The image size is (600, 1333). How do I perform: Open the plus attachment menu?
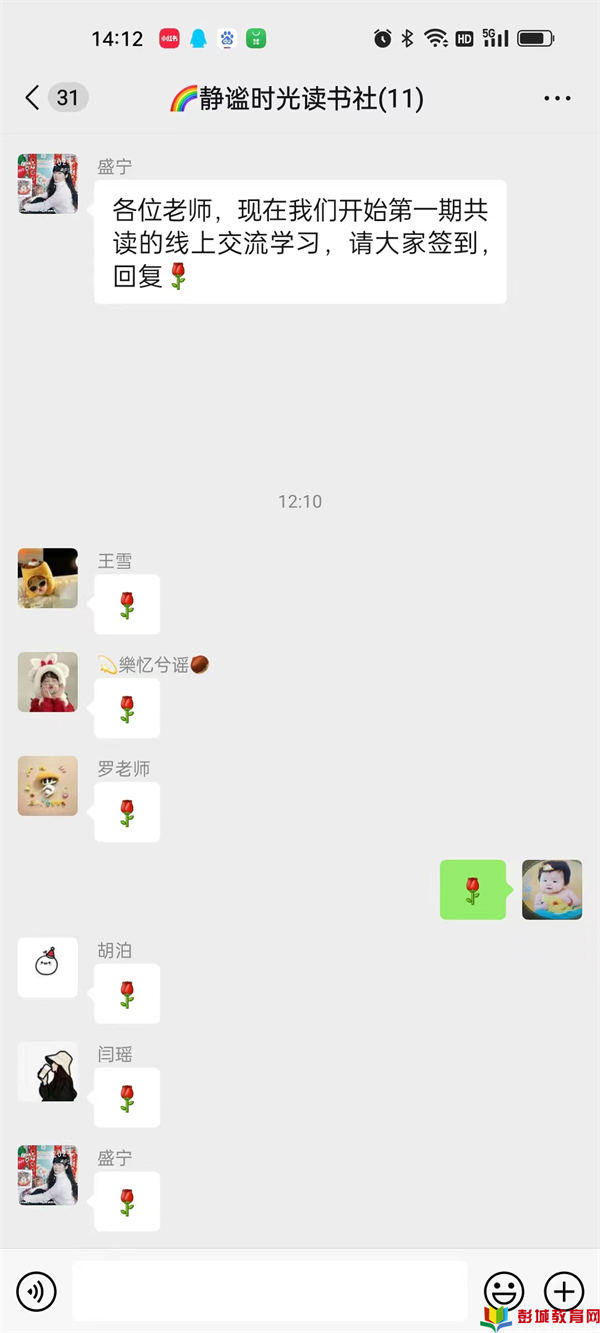[563, 1291]
